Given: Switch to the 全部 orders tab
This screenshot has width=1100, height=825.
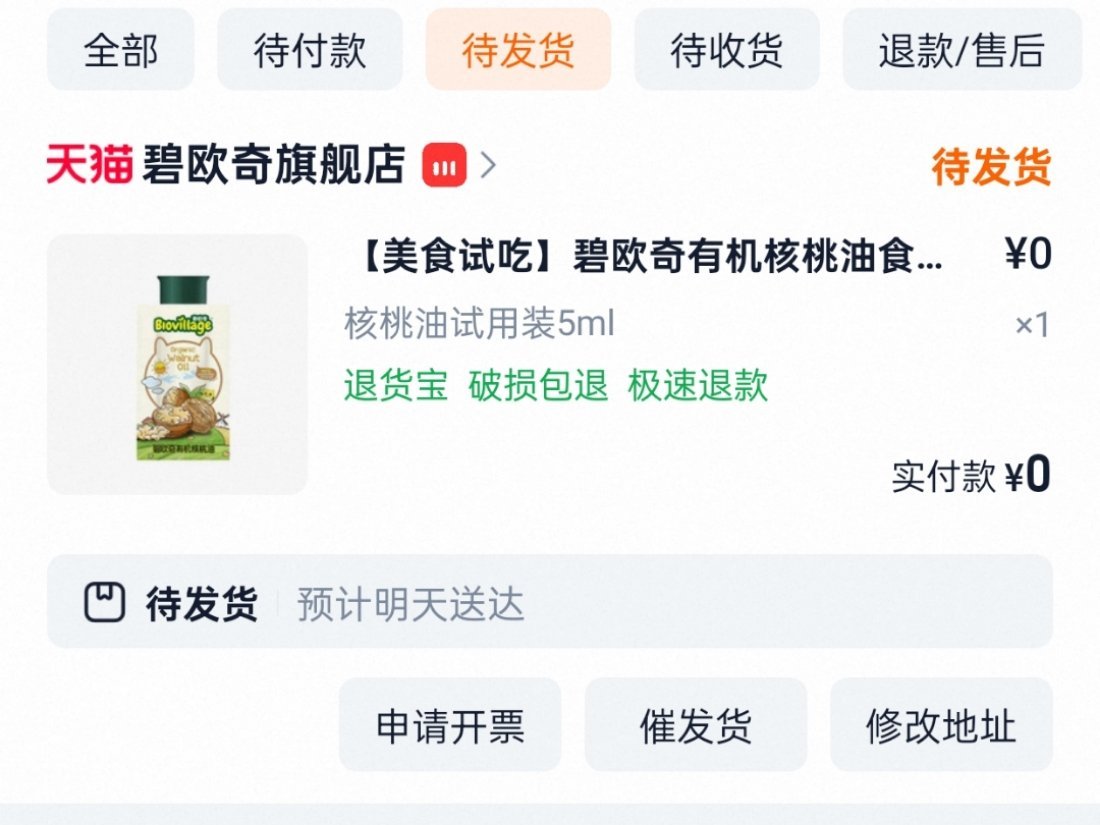Looking at the screenshot, I should (x=121, y=50).
